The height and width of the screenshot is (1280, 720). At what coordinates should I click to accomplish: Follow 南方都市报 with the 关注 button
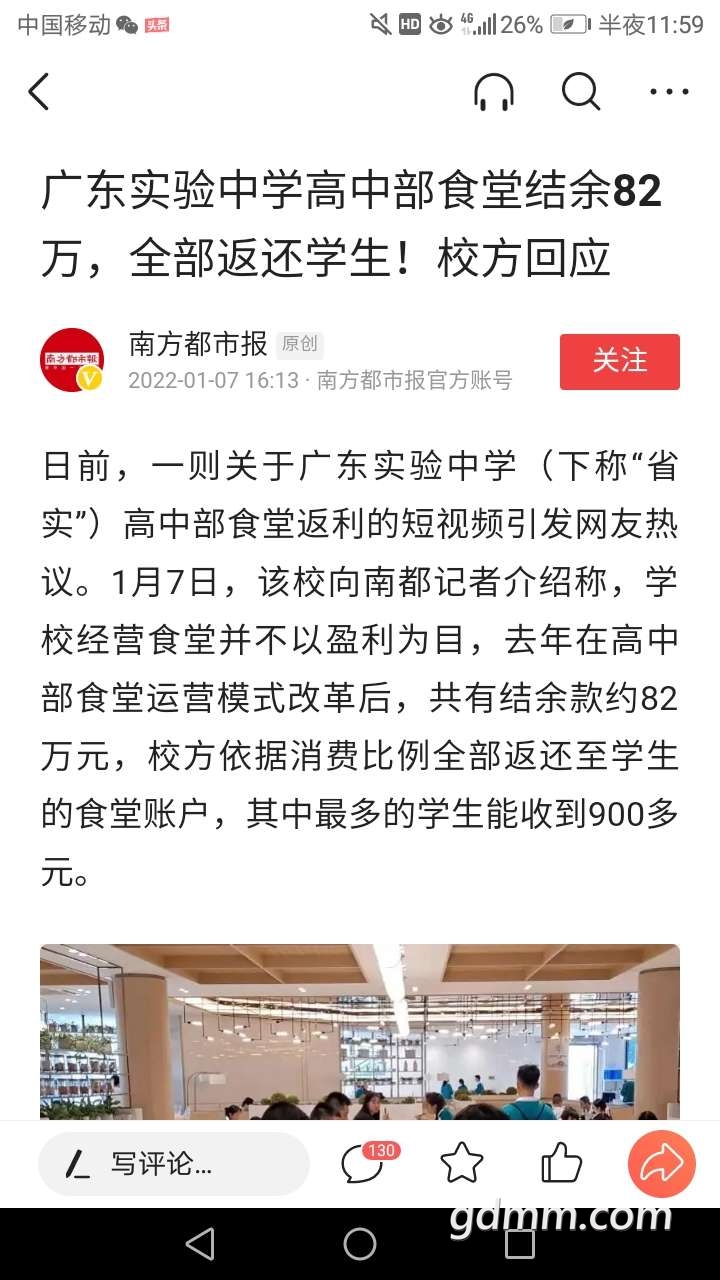pyautogui.click(x=620, y=361)
